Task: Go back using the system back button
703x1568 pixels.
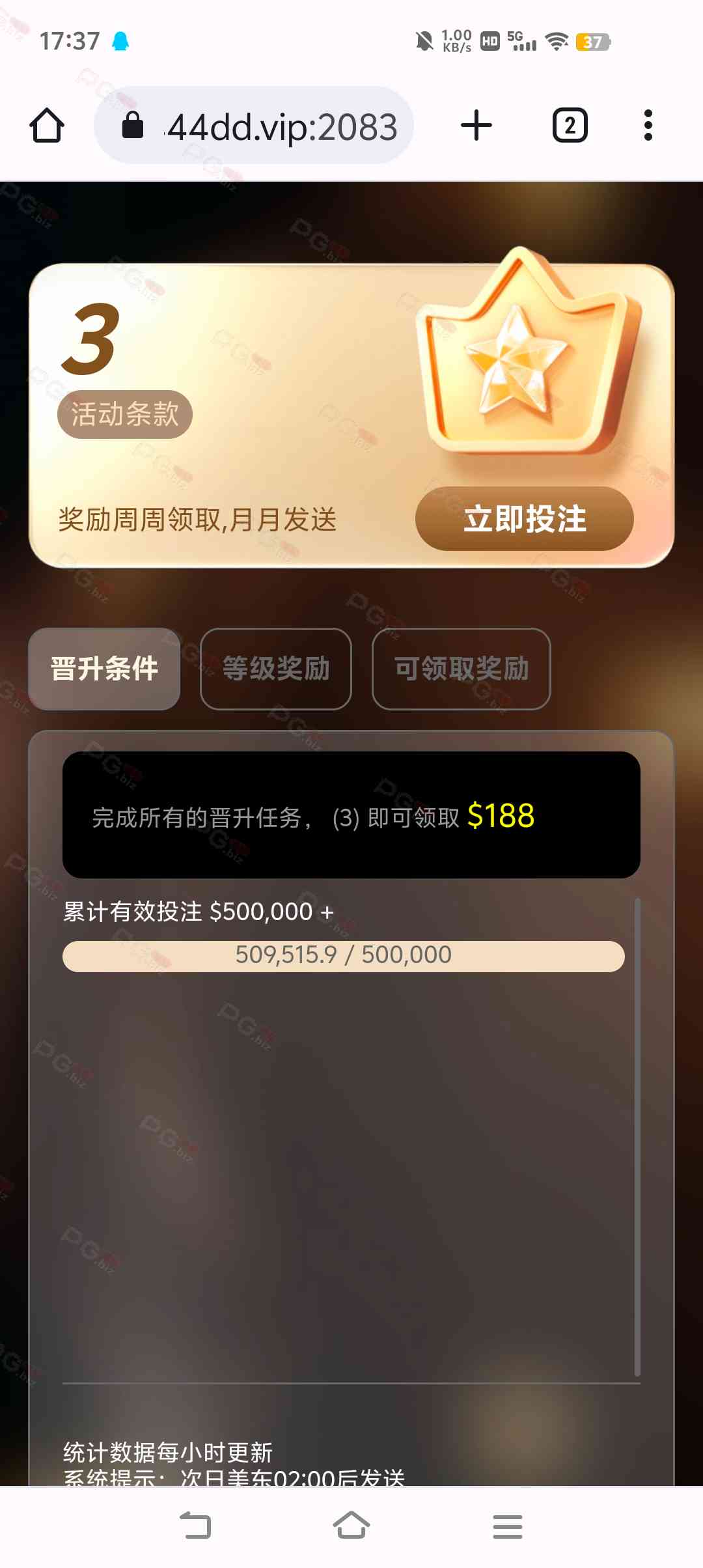Action: coord(195,1526)
